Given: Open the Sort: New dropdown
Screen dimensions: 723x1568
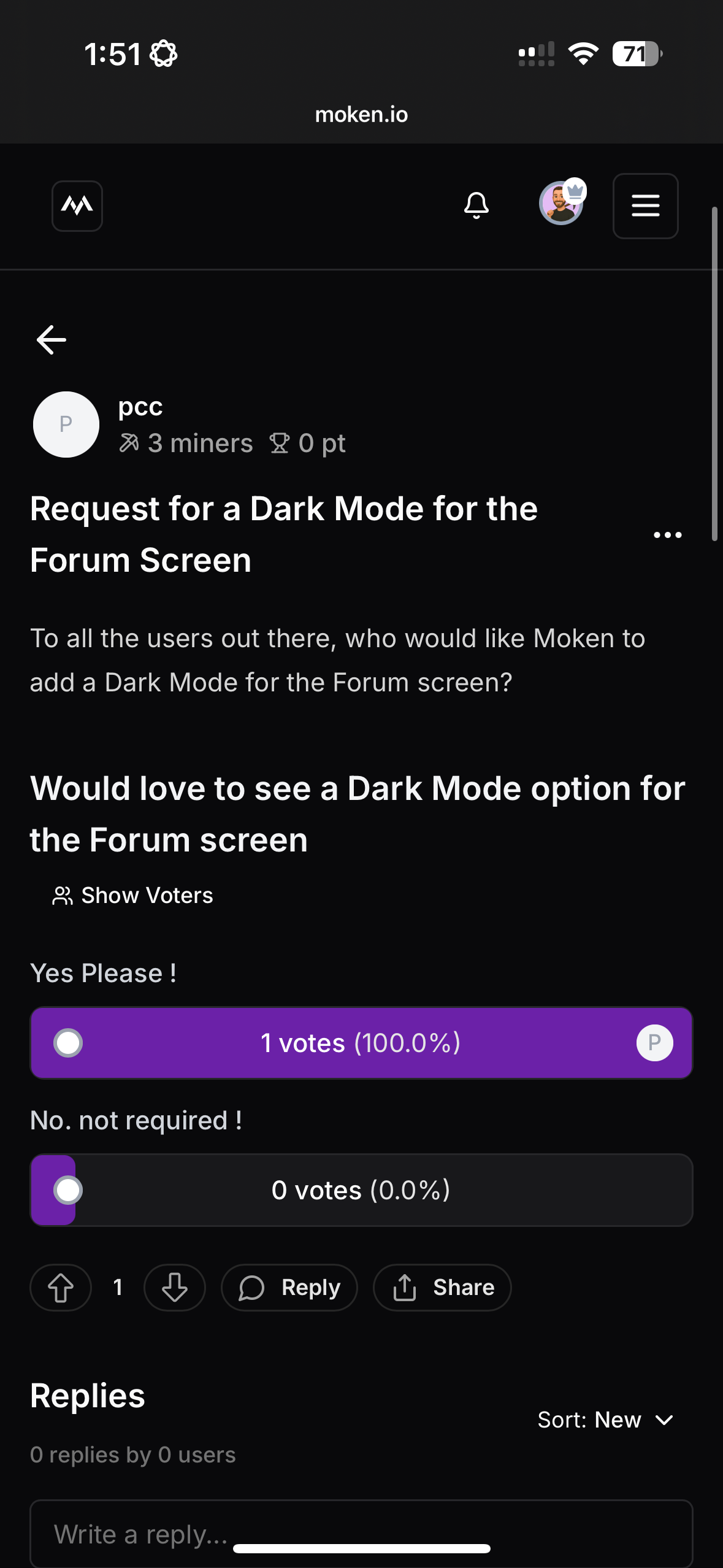Looking at the screenshot, I should (606, 1420).
